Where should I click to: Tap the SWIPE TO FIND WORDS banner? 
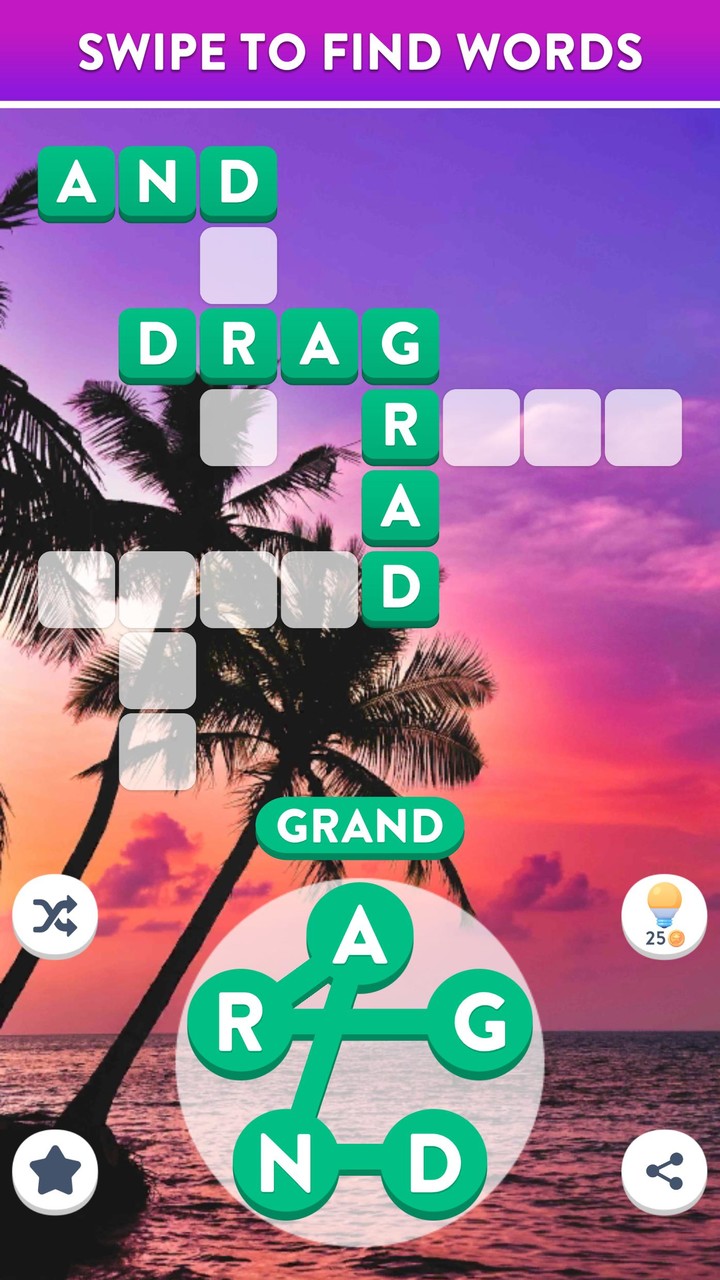tap(360, 50)
